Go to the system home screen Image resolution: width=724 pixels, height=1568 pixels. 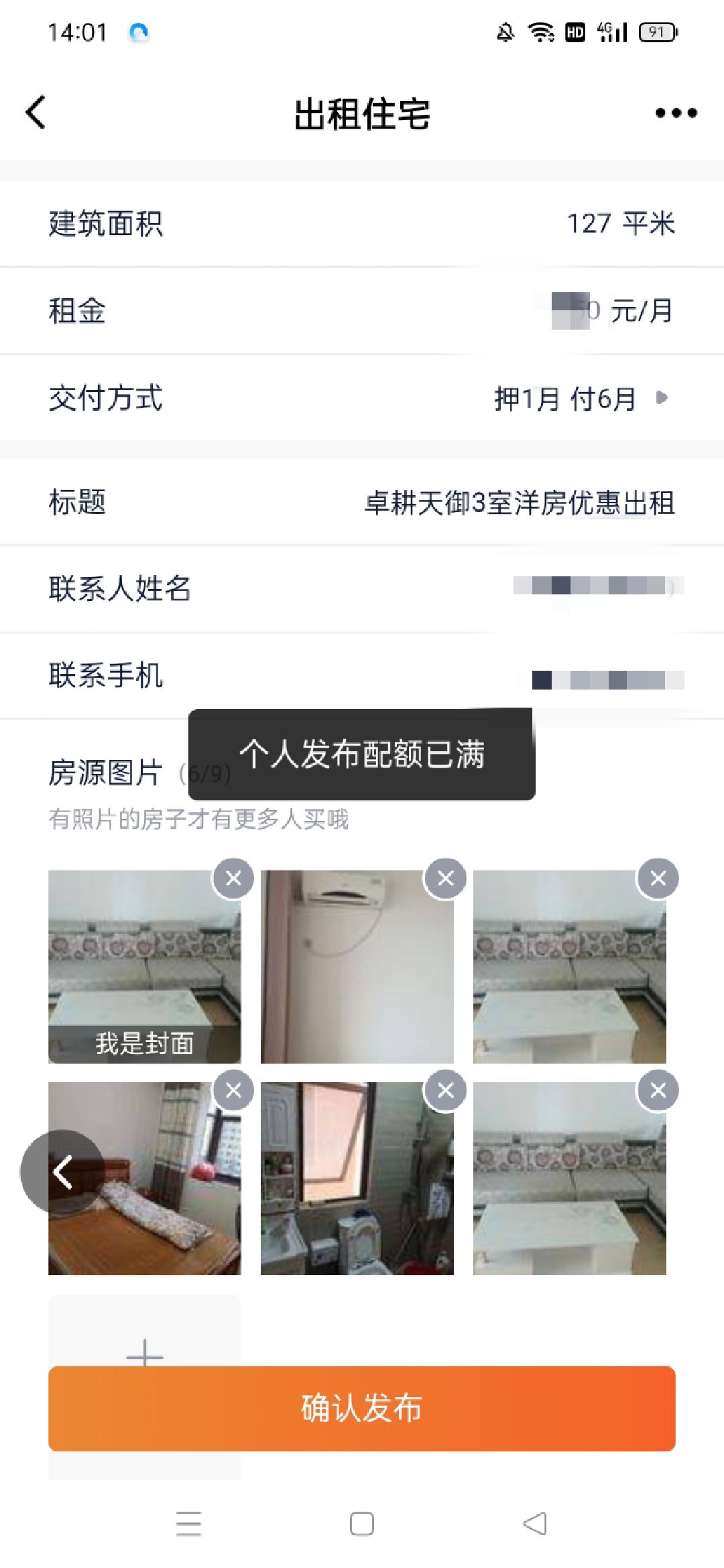[362, 1524]
